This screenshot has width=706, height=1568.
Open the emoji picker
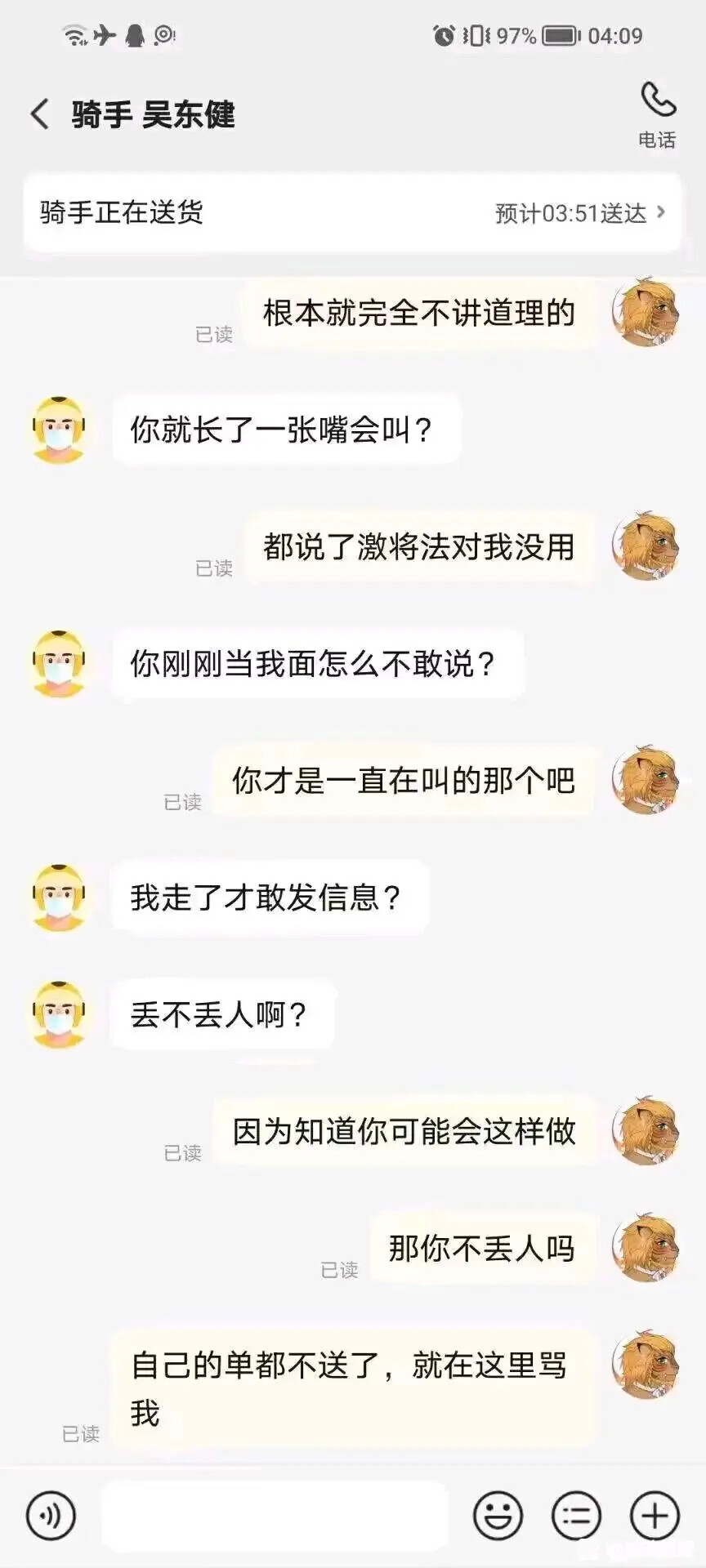pos(498,1516)
